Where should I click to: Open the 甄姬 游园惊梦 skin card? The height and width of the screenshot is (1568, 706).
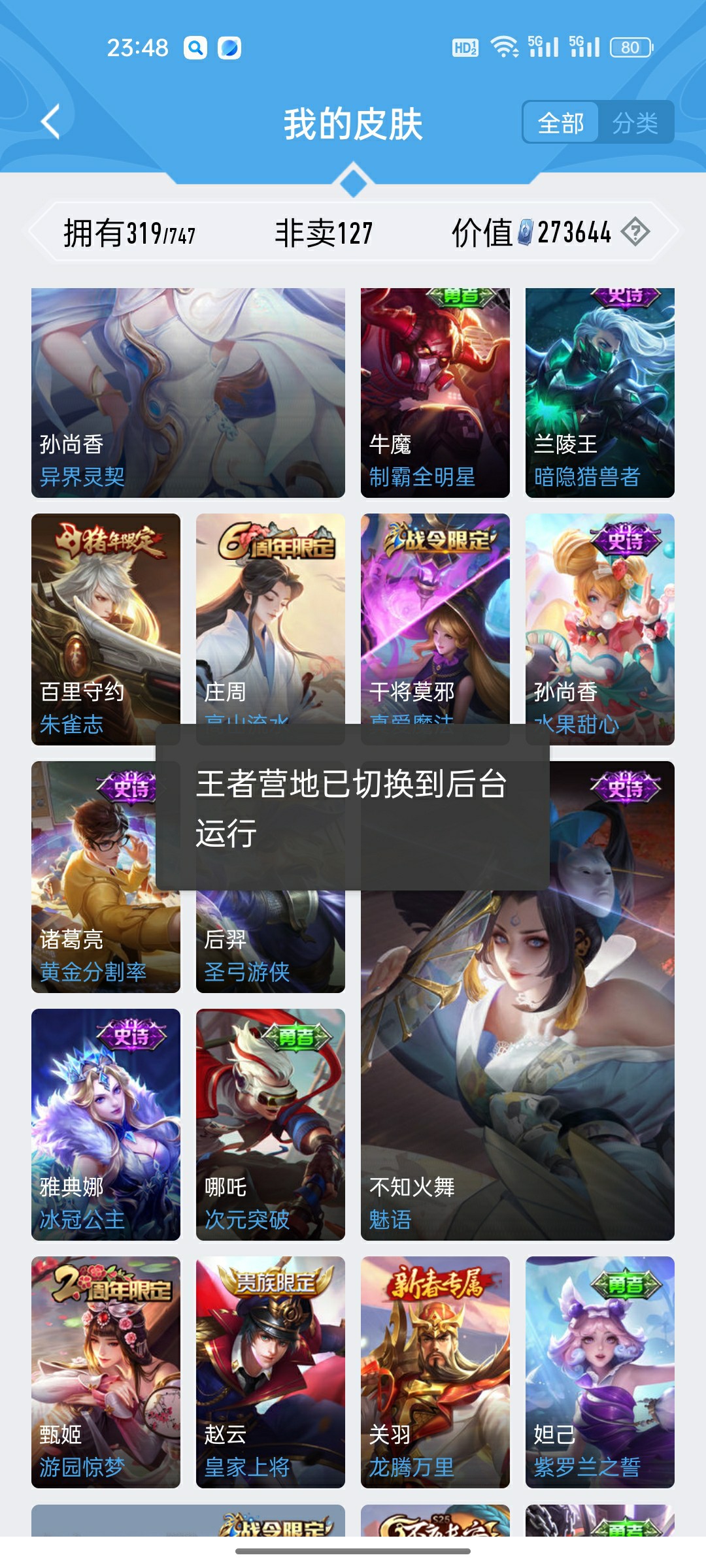[105, 1372]
